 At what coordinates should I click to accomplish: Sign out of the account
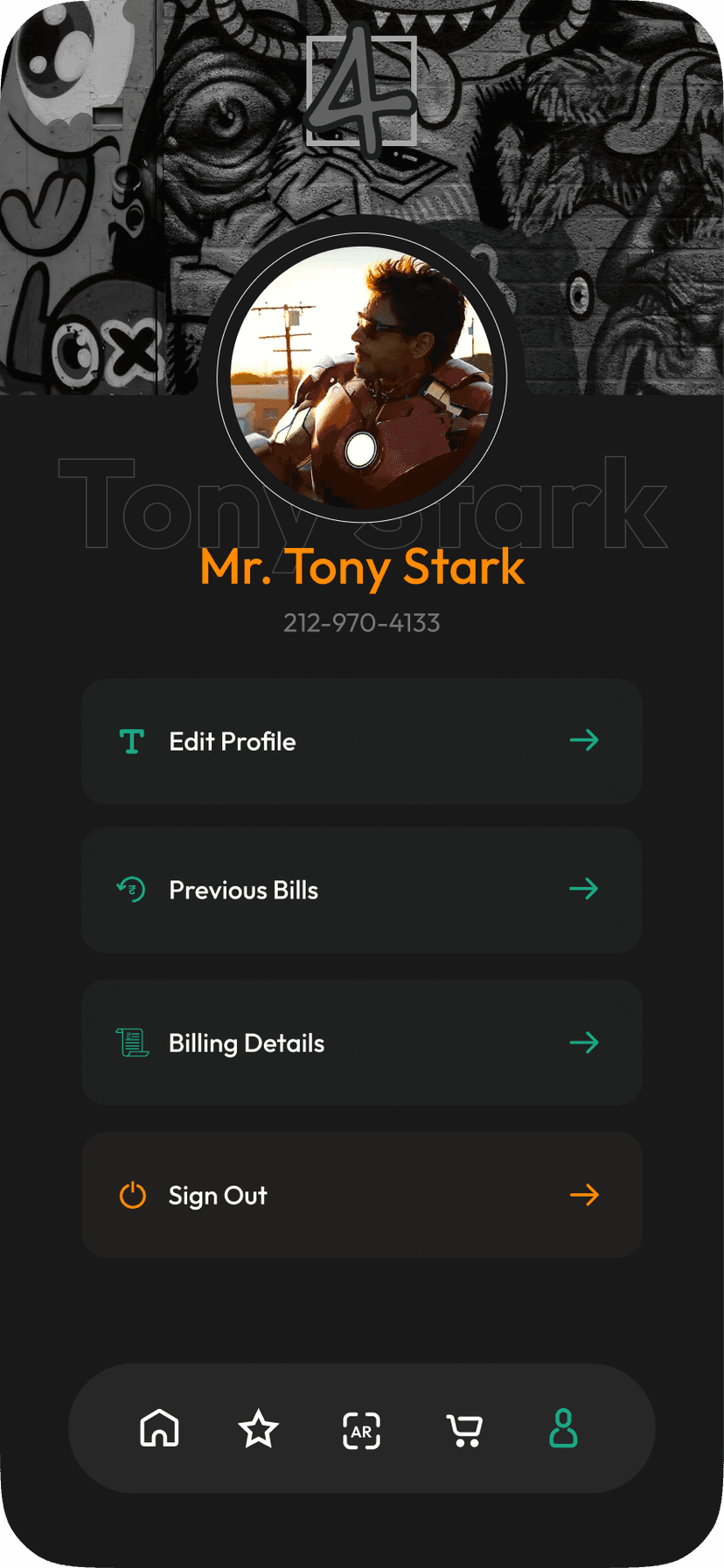tap(361, 1195)
